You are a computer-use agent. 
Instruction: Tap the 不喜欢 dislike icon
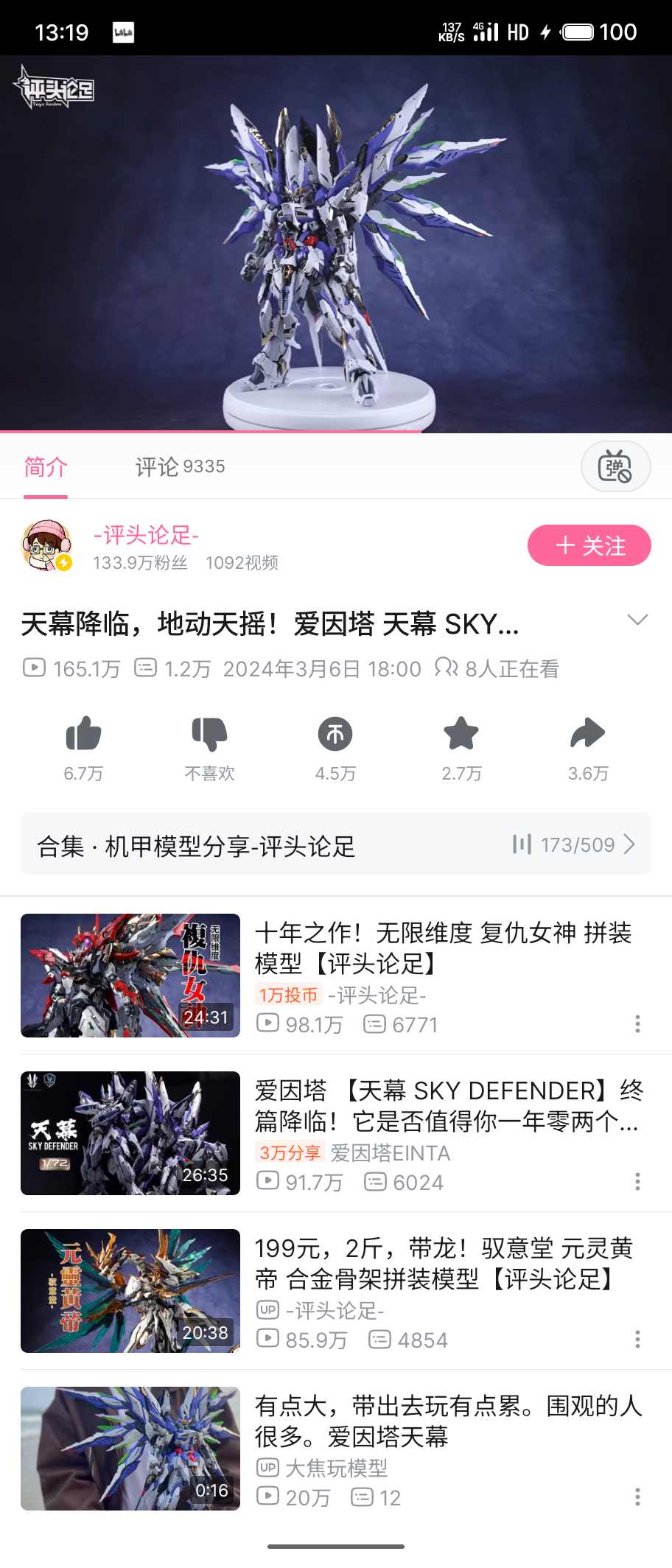pyautogui.click(x=209, y=735)
